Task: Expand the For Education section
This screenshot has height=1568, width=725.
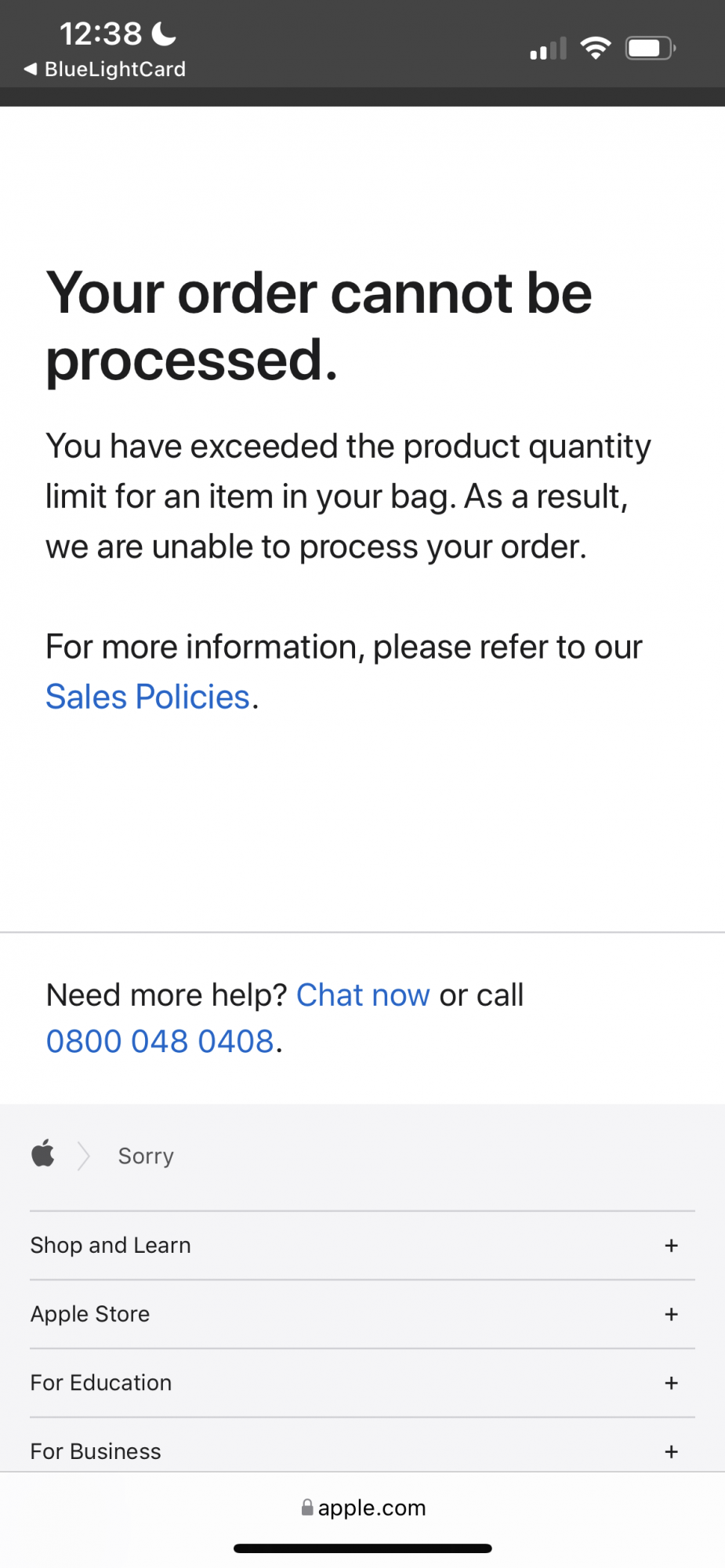Action: point(362,1383)
